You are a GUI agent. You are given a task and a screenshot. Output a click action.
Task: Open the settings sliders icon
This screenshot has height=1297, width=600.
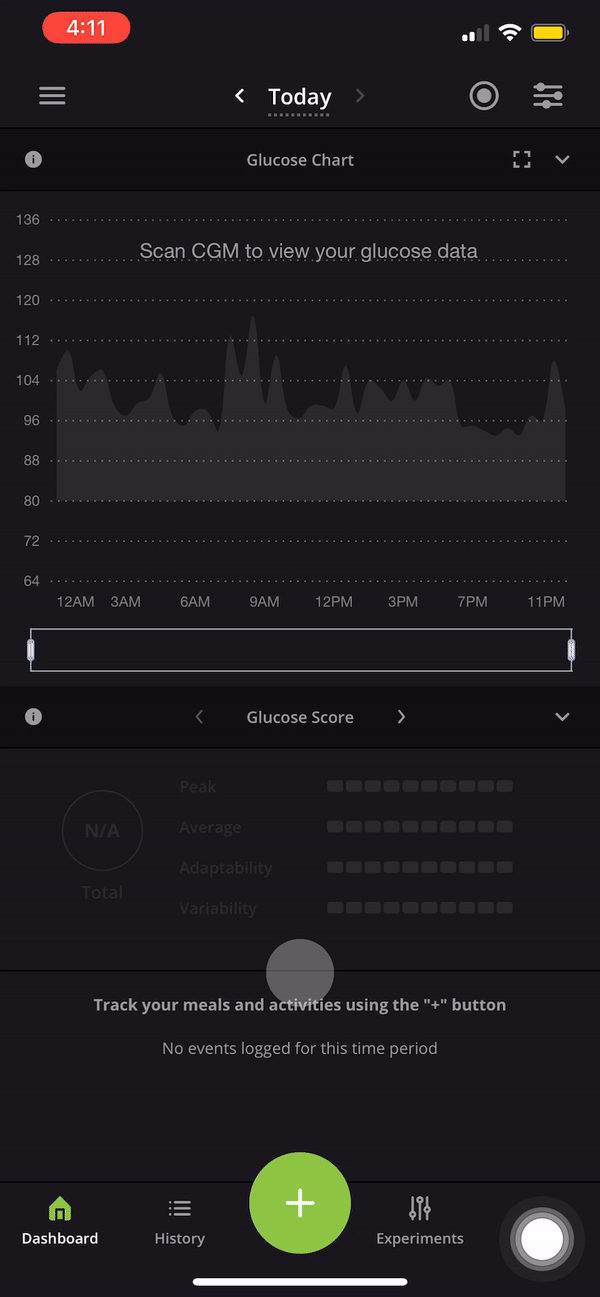click(x=548, y=96)
